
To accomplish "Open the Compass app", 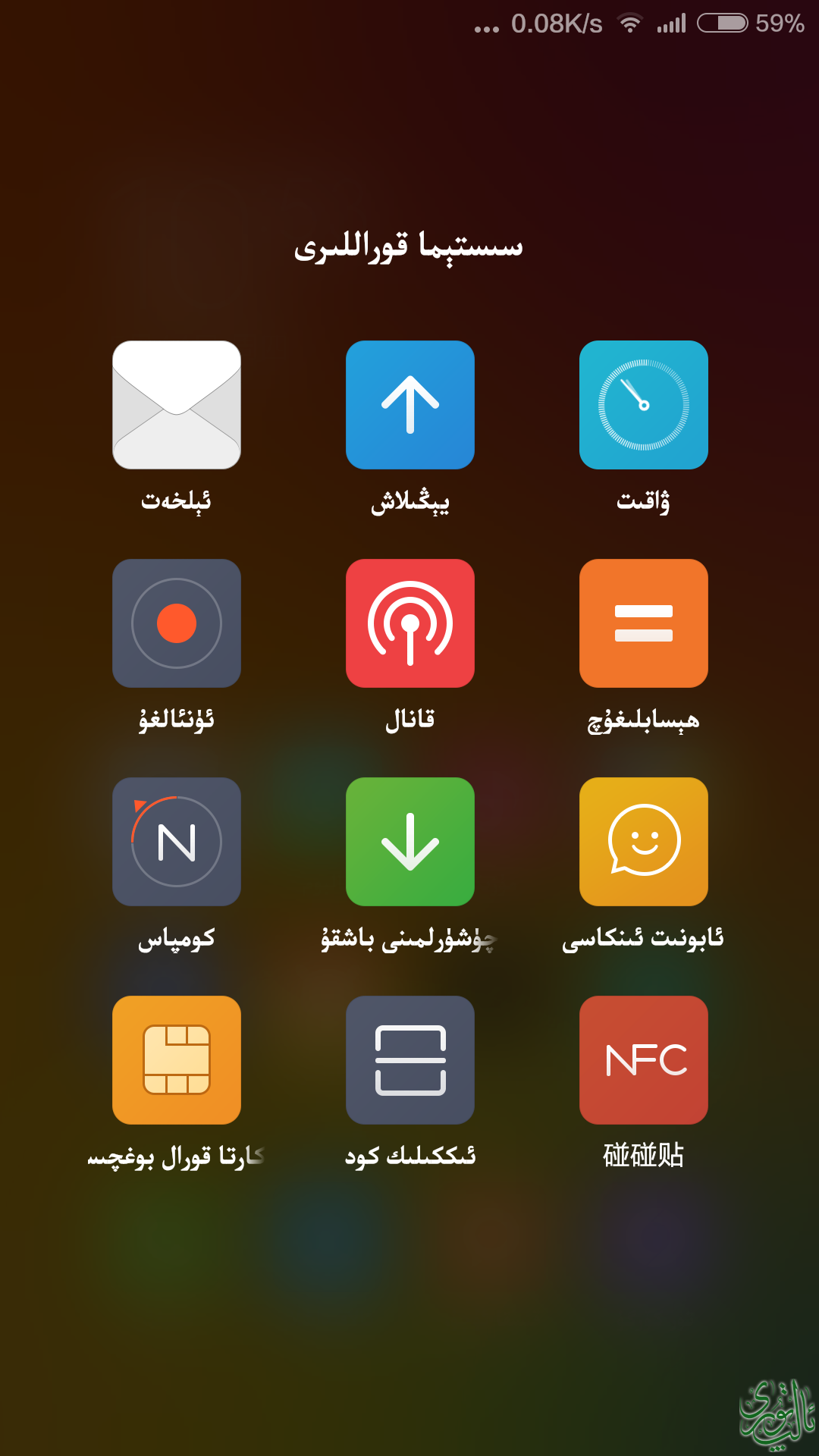I will (177, 842).
